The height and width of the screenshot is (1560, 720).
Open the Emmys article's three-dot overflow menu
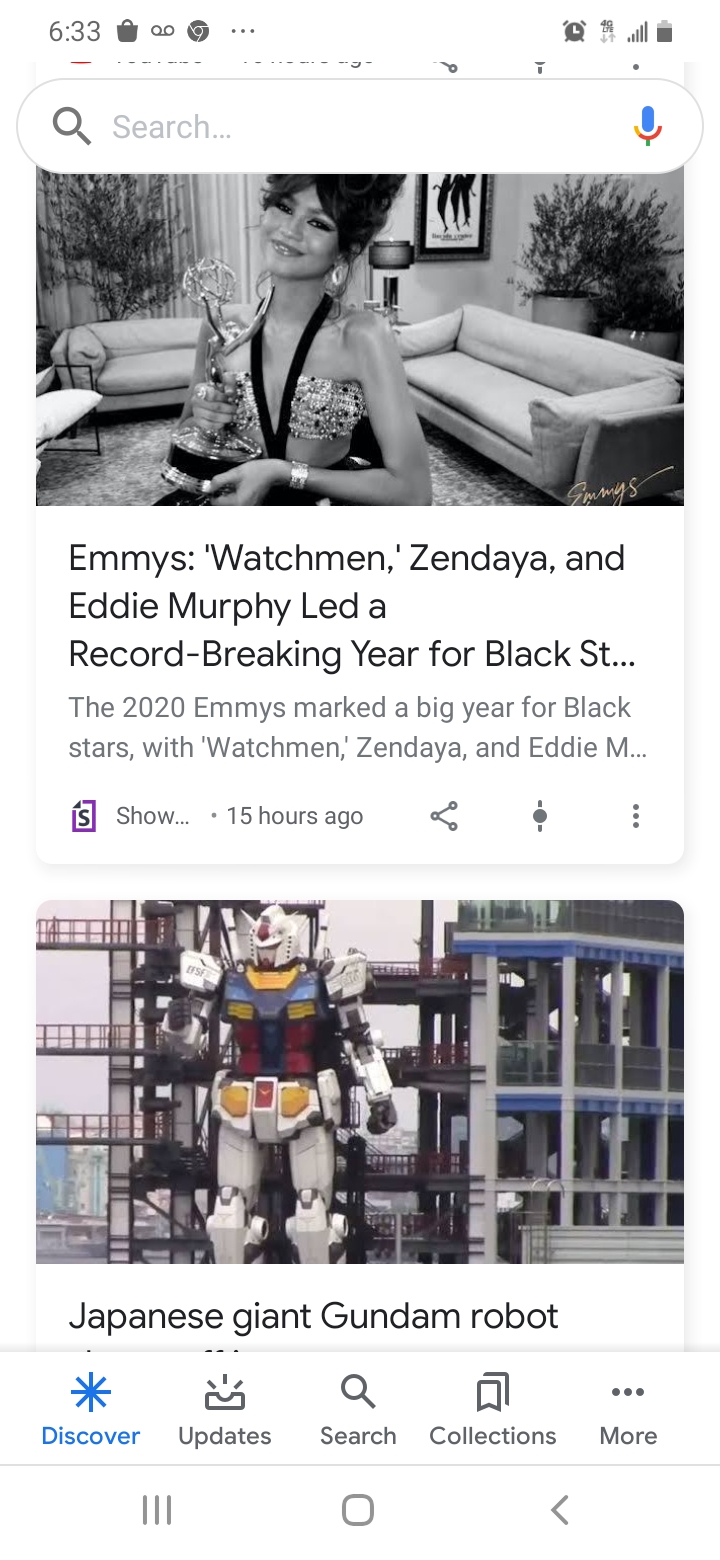(x=635, y=816)
